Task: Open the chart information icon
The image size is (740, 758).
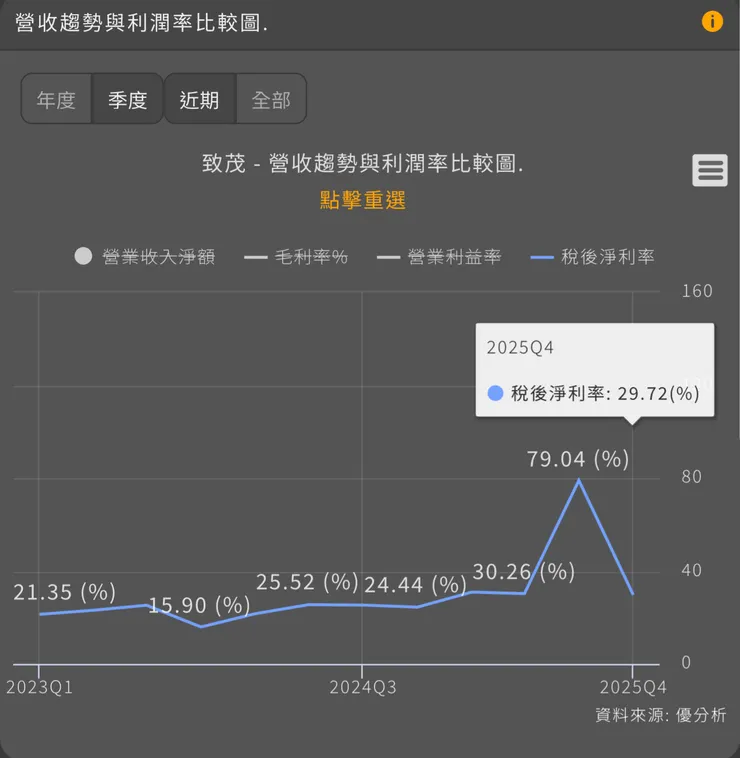Action: point(713,21)
